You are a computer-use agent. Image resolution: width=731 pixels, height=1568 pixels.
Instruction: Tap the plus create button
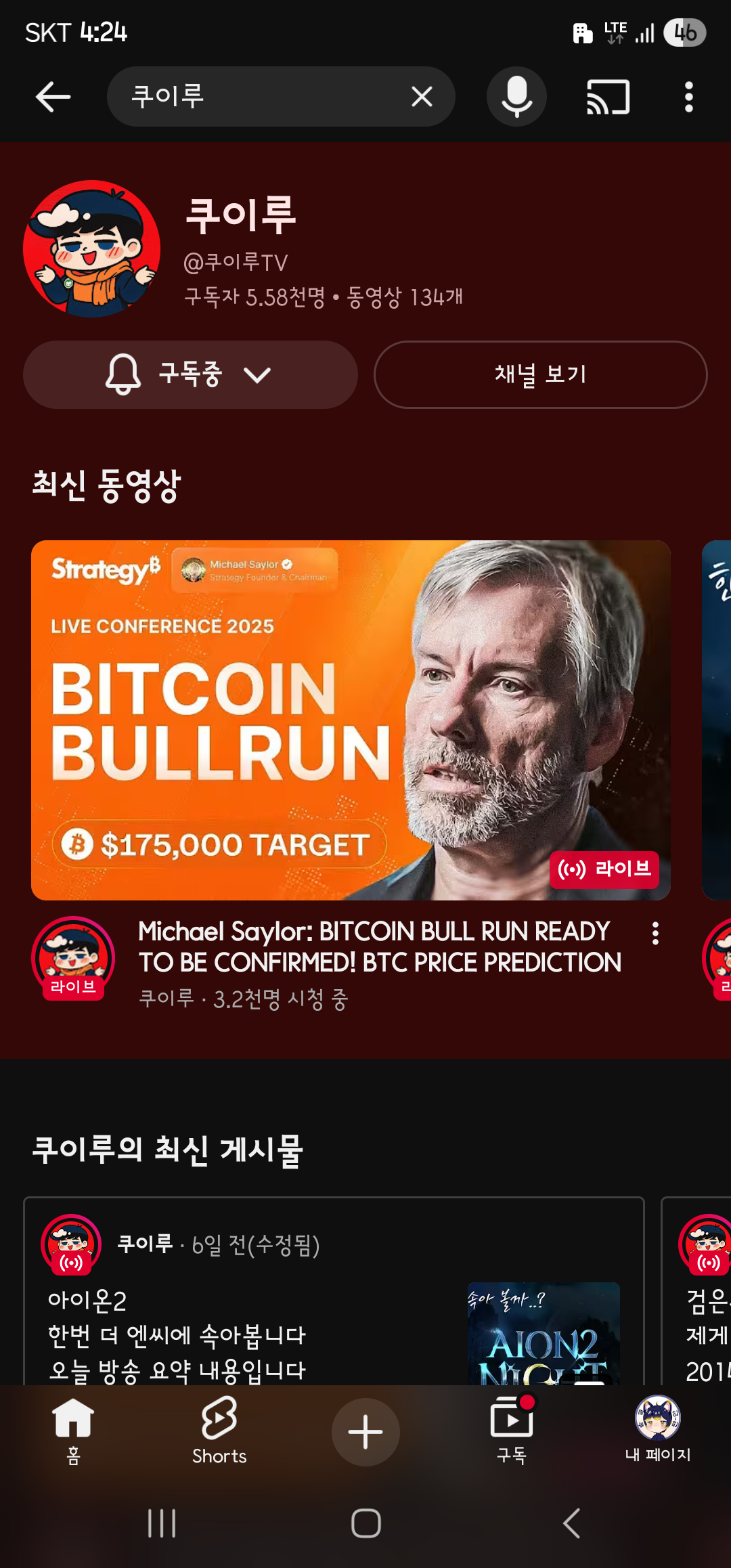(365, 1432)
